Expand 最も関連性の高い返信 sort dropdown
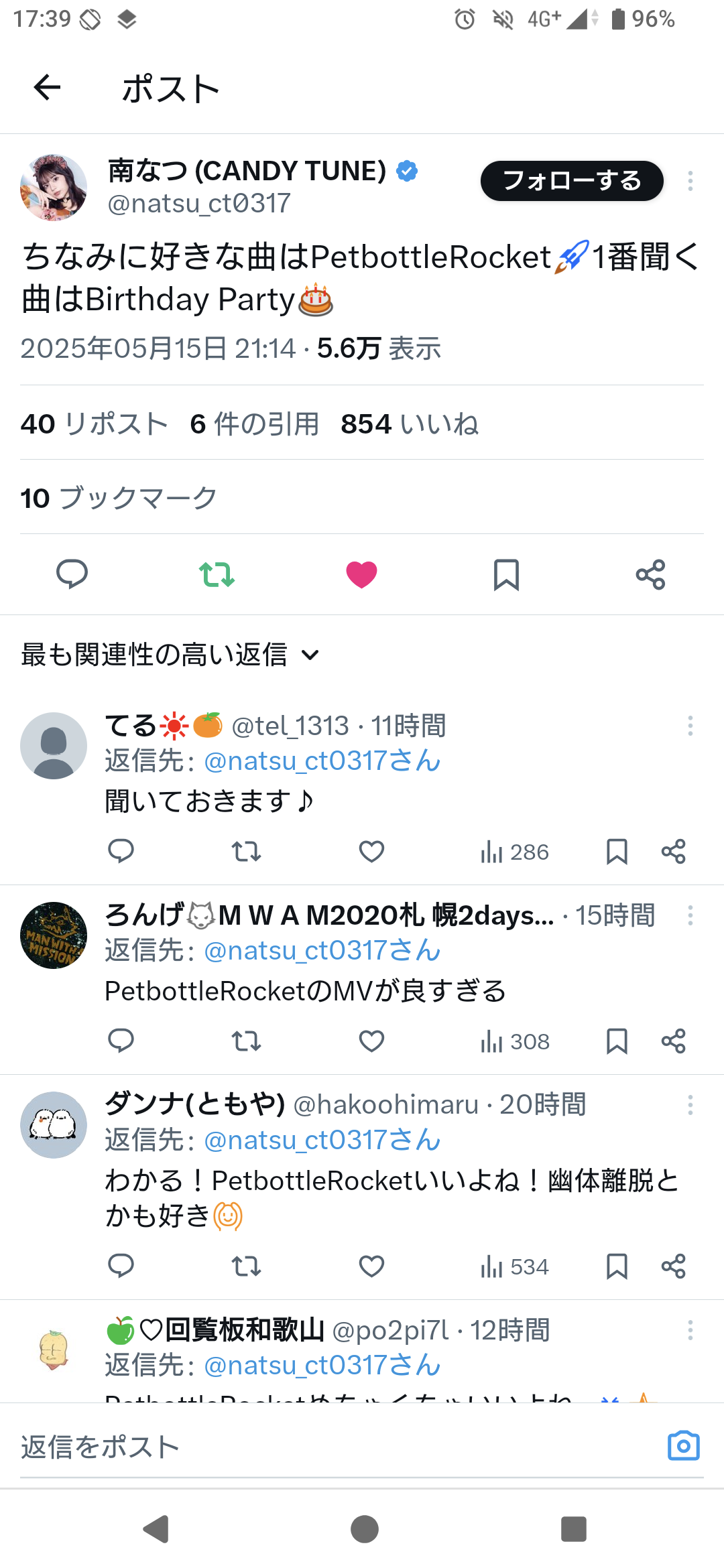This screenshot has width=724, height=1568. (170, 655)
